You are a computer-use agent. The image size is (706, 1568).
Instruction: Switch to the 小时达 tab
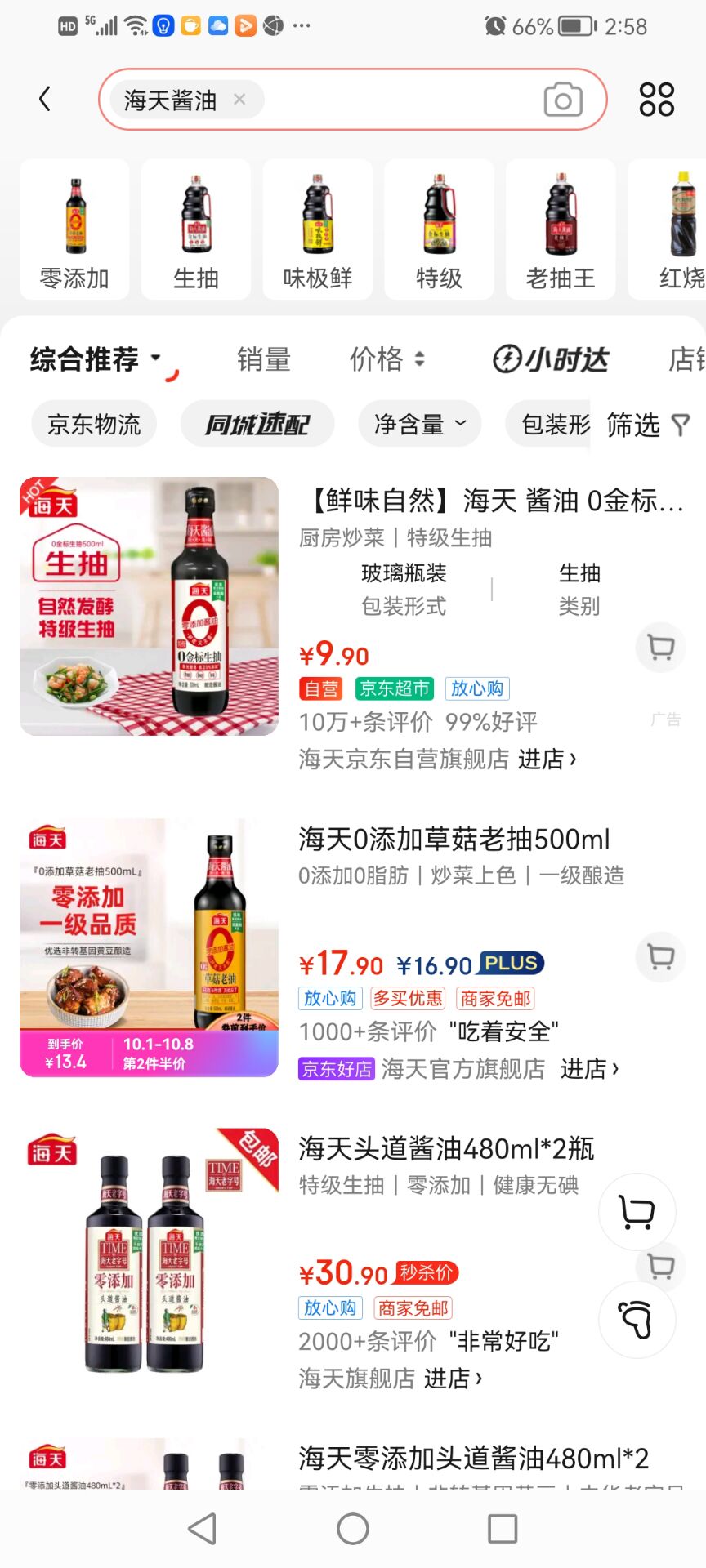(551, 359)
